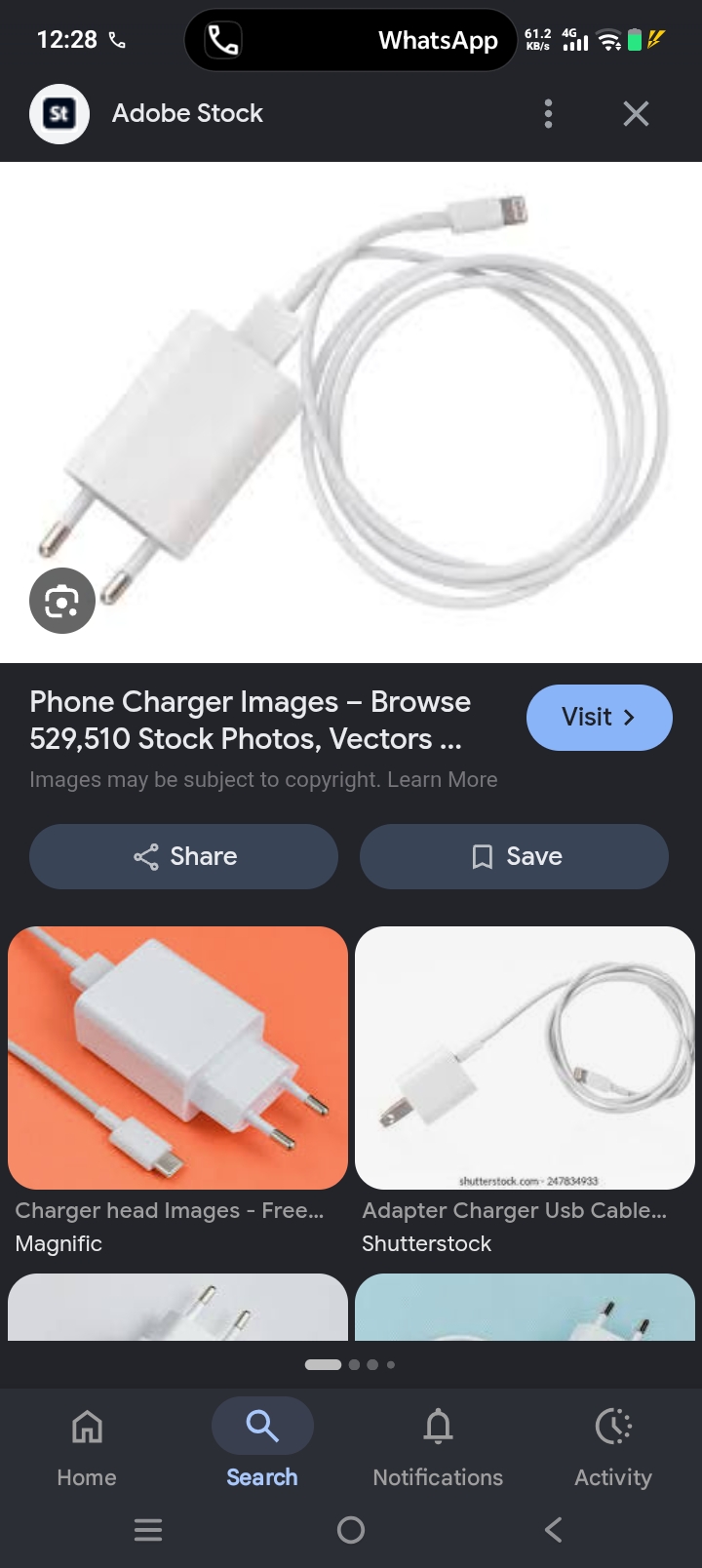This screenshot has height=1568, width=702.
Task: Open the three-dot overflow menu
Action: pos(548,114)
